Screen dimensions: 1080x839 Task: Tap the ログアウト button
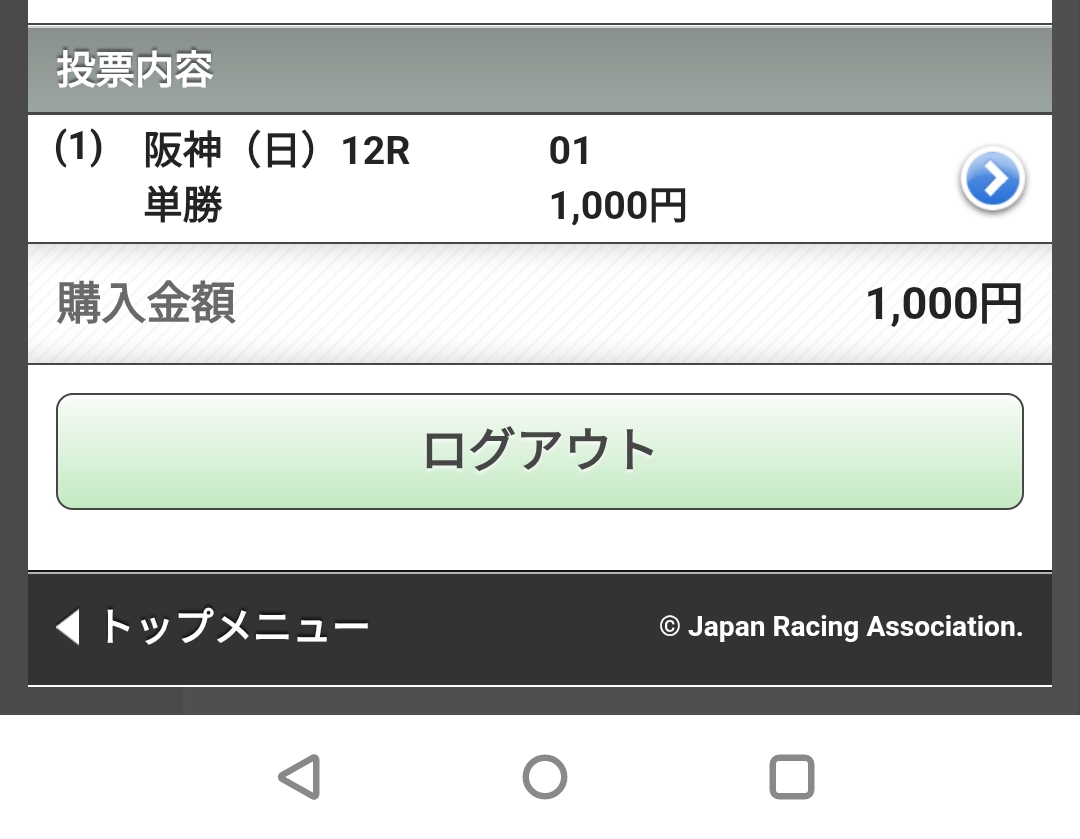point(539,452)
